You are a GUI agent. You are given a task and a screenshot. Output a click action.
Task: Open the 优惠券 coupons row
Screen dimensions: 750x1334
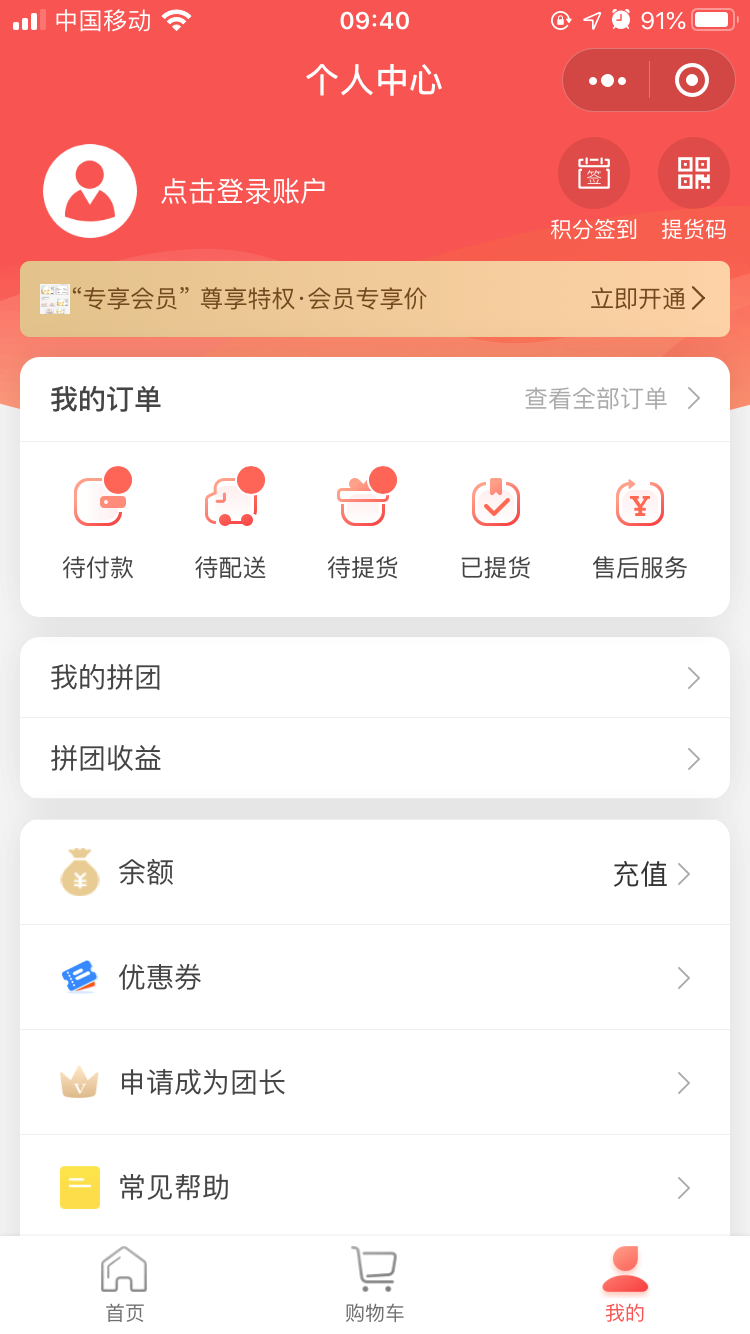375,977
